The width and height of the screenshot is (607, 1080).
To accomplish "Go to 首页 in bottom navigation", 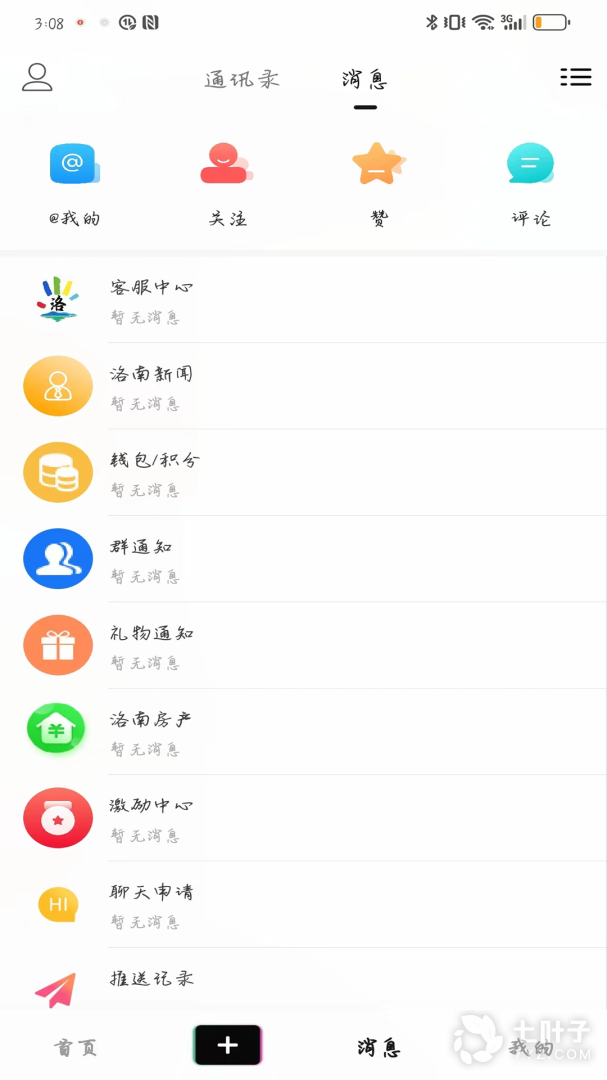I will [x=76, y=1048].
